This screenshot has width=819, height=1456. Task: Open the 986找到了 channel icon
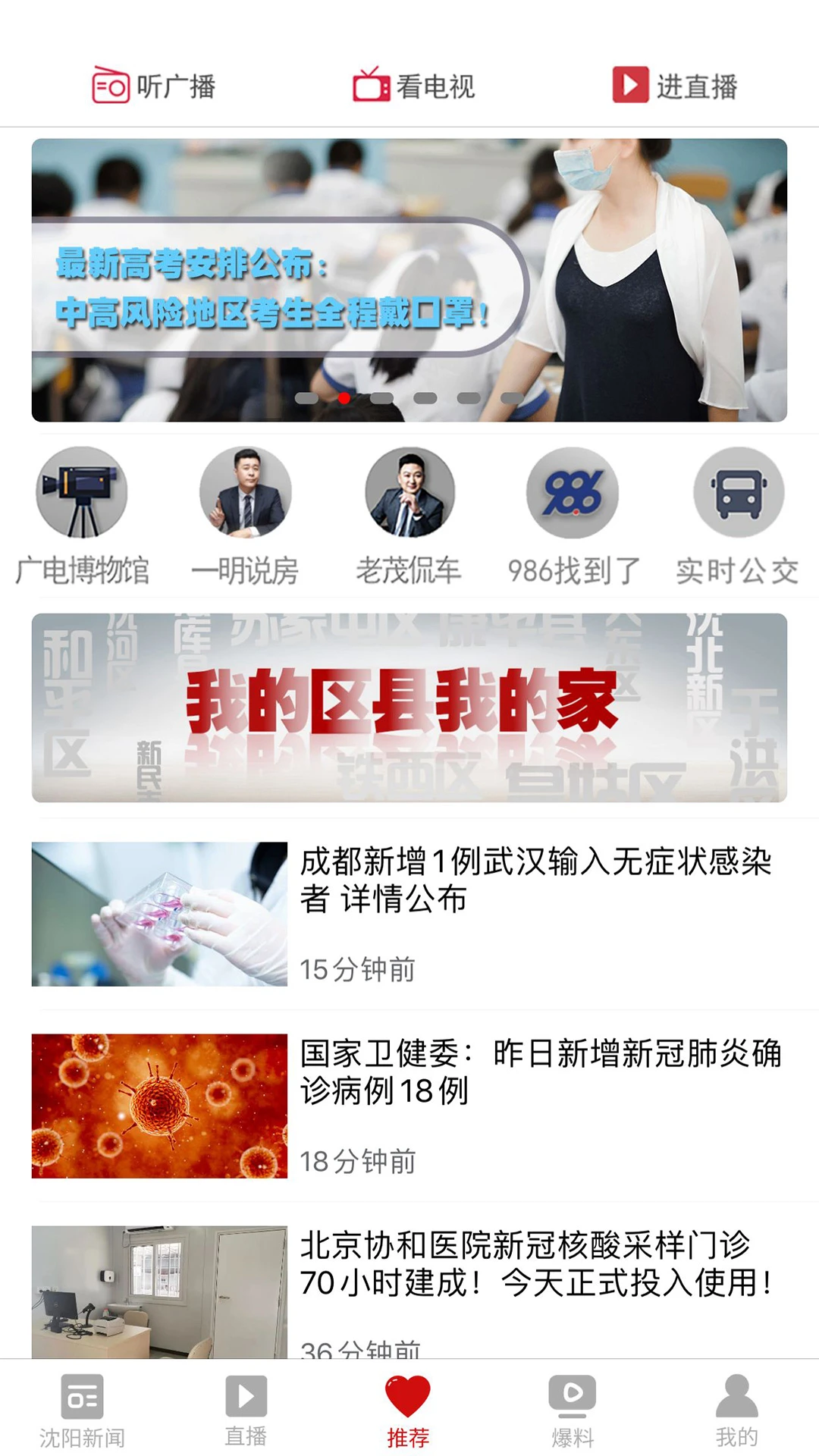pyautogui.click(x=573, y=491)
